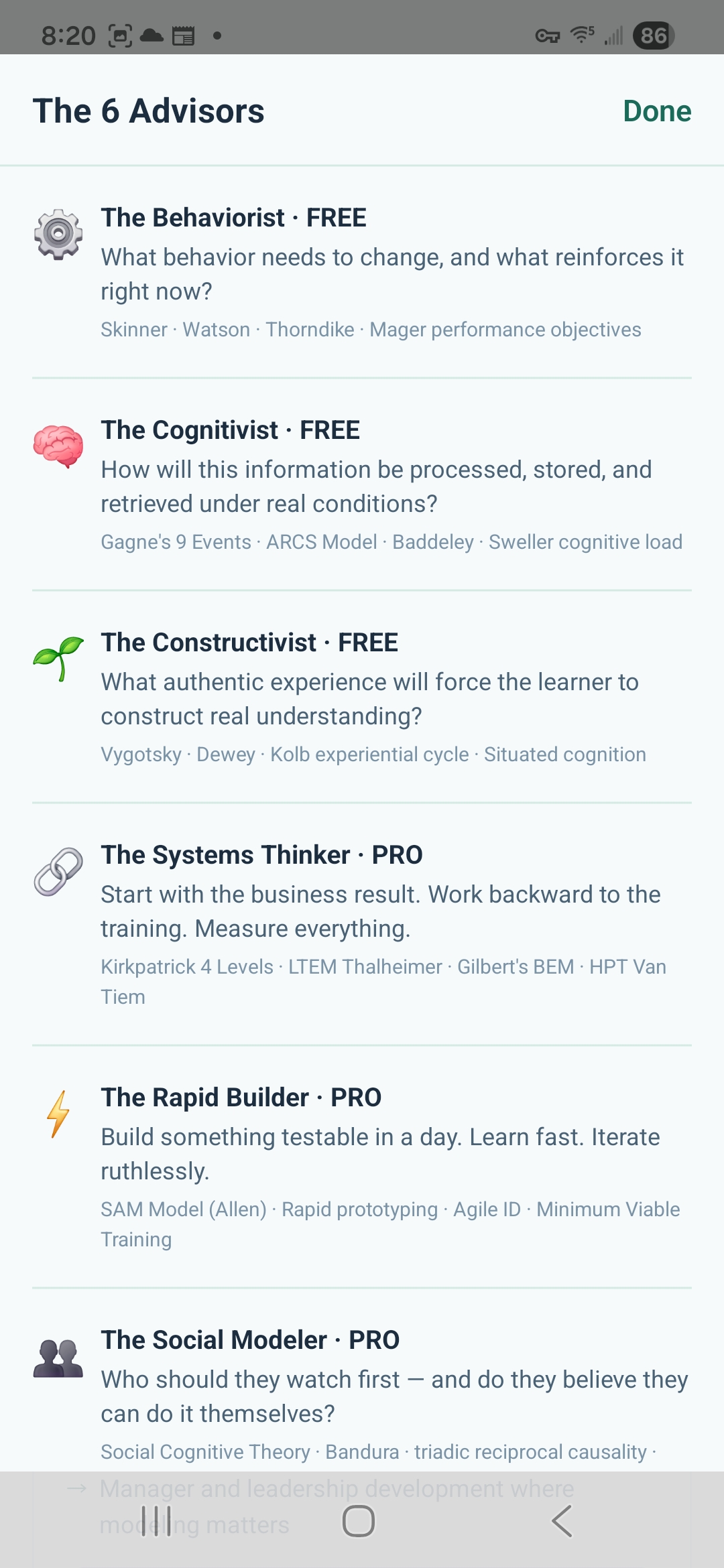Open The Systems Thinker PRO advisor
Screen dimensions: 724x1568
click(362, 925)
